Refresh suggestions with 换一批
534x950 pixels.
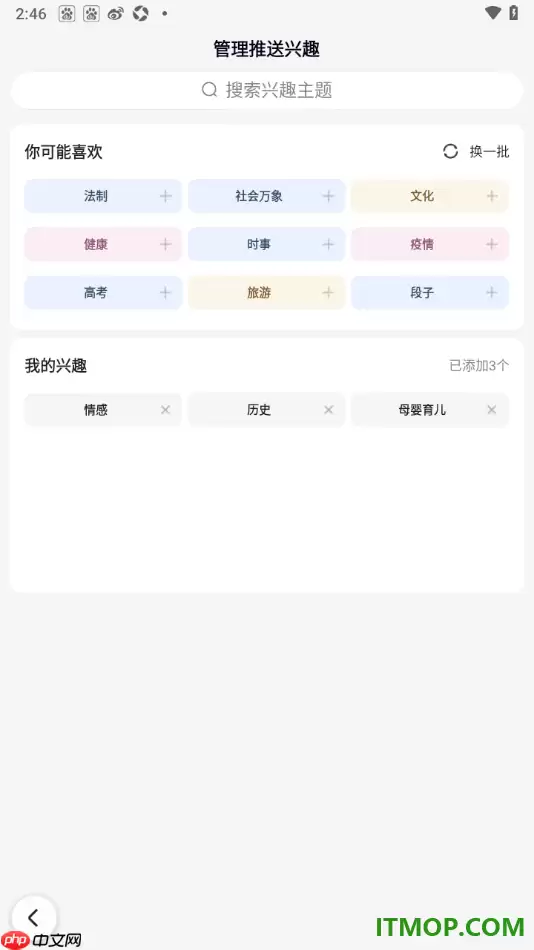pos(476,151)
